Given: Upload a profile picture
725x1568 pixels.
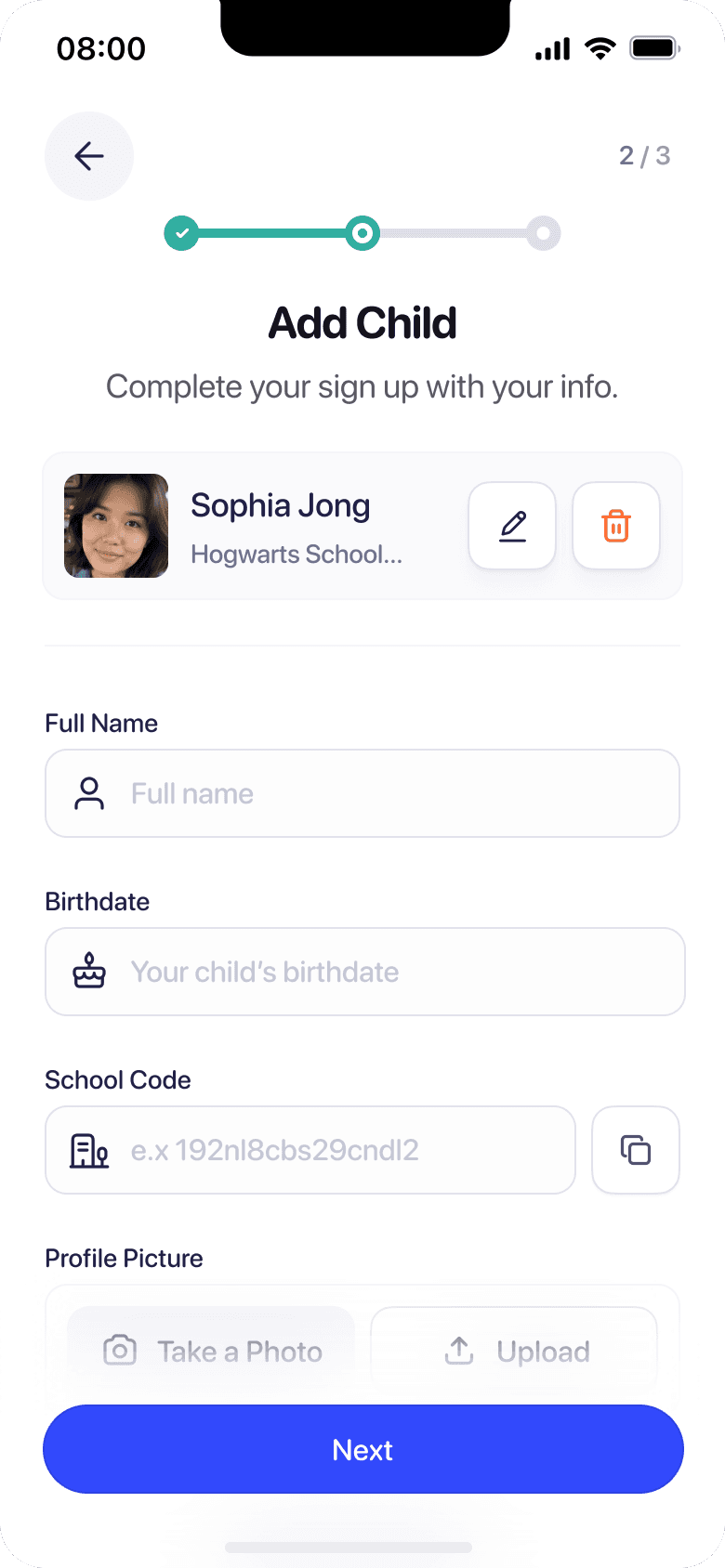Looking at the screenshot, I should (x=514, y=1351).
